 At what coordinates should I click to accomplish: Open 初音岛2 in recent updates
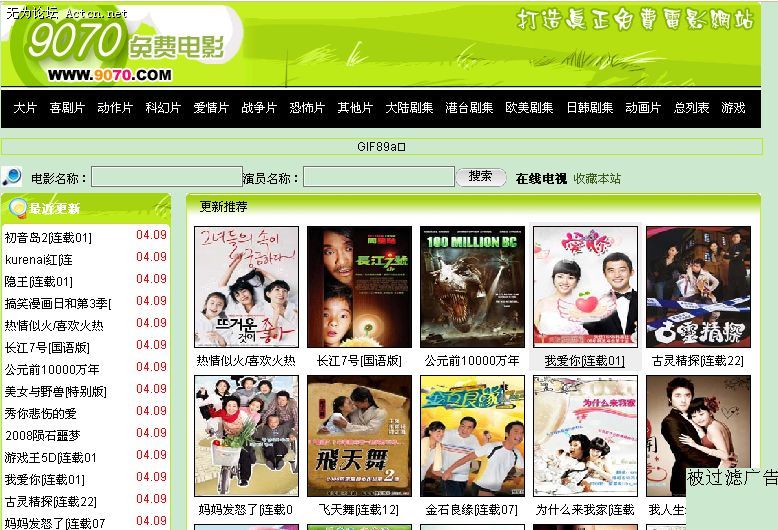(x=48, y=238)
